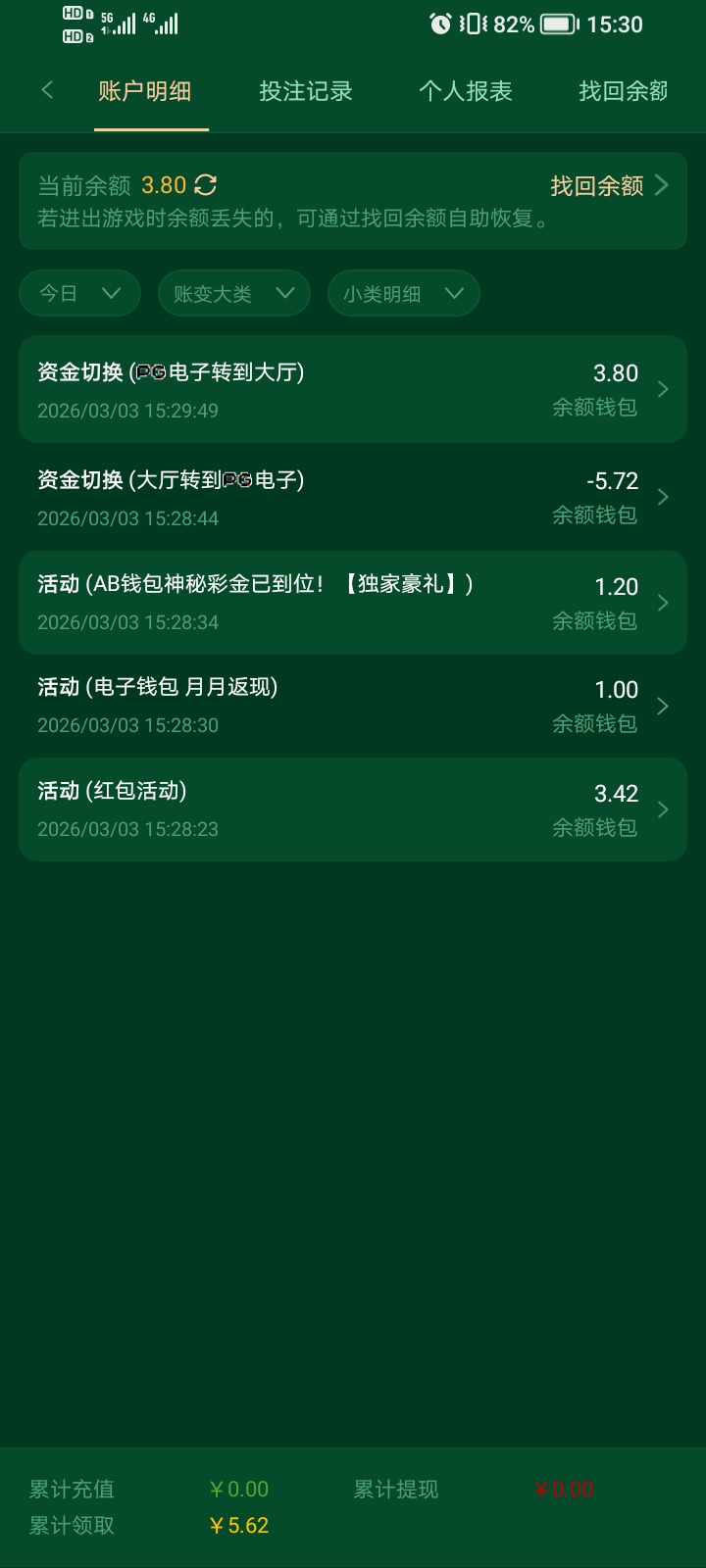Image resolution: width=706 pixels, height=1568 pixels.
Task: Switch to the 投注记录 tab
Action: coord(305,91)
